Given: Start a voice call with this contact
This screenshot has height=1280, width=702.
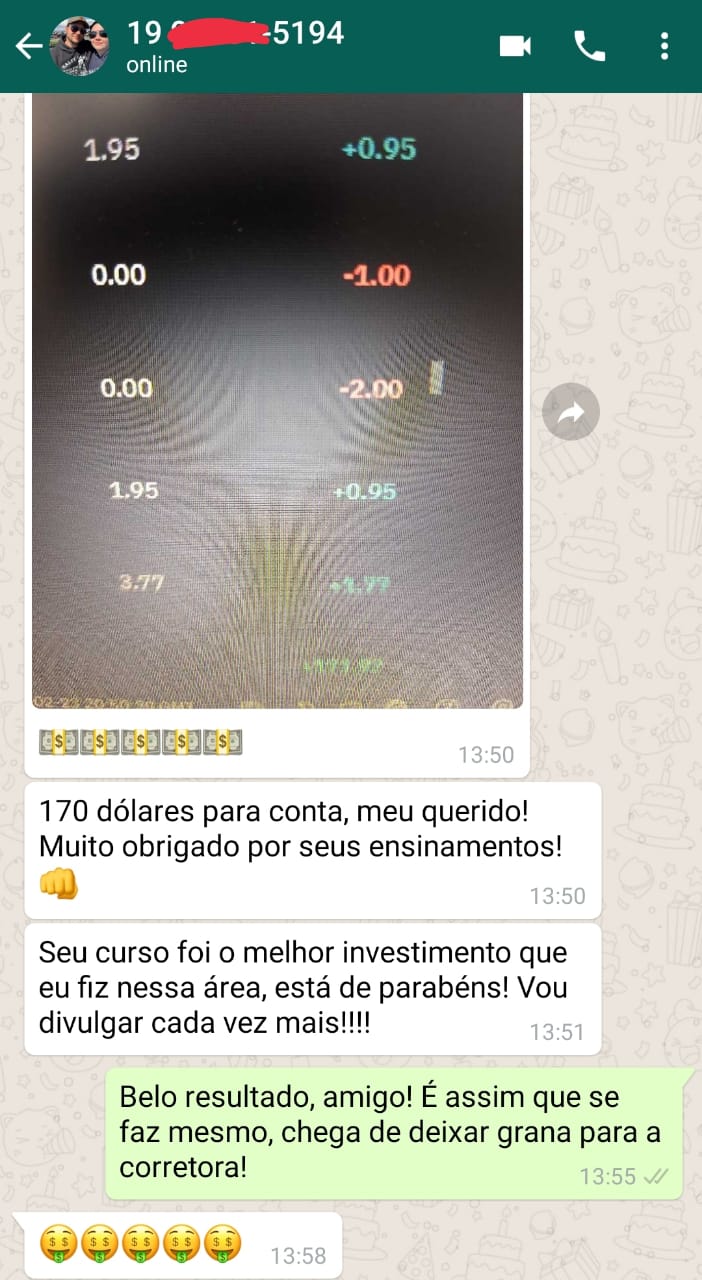Looking at the screenshot, I should [x=589, y=46].
